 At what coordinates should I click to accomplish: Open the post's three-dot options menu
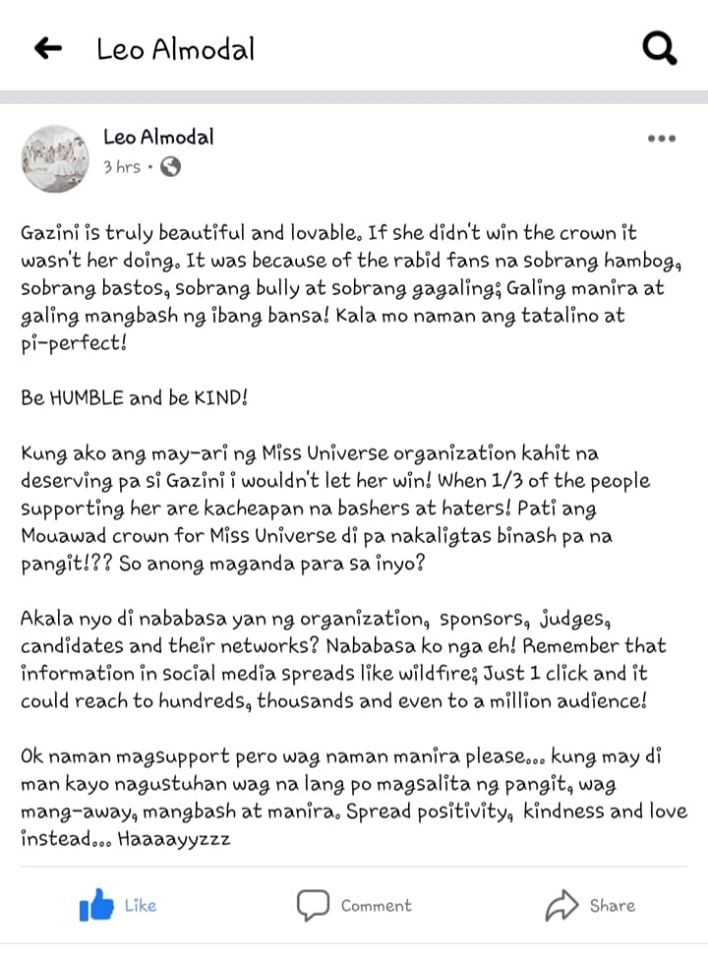[661, 138]
